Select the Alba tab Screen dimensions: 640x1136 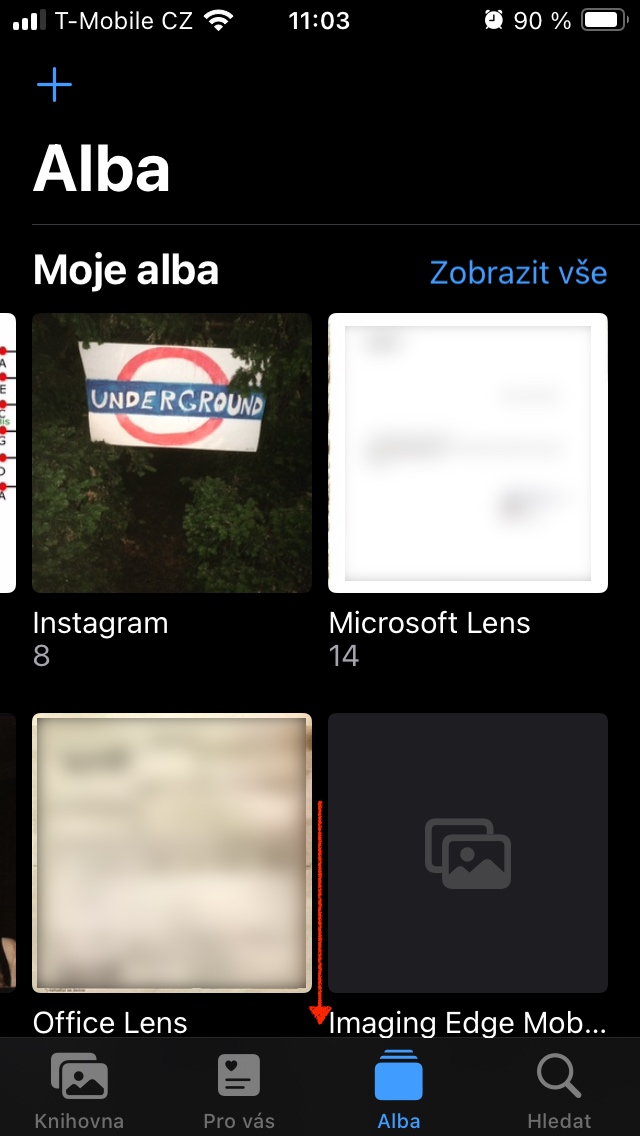pos(399,1089)
